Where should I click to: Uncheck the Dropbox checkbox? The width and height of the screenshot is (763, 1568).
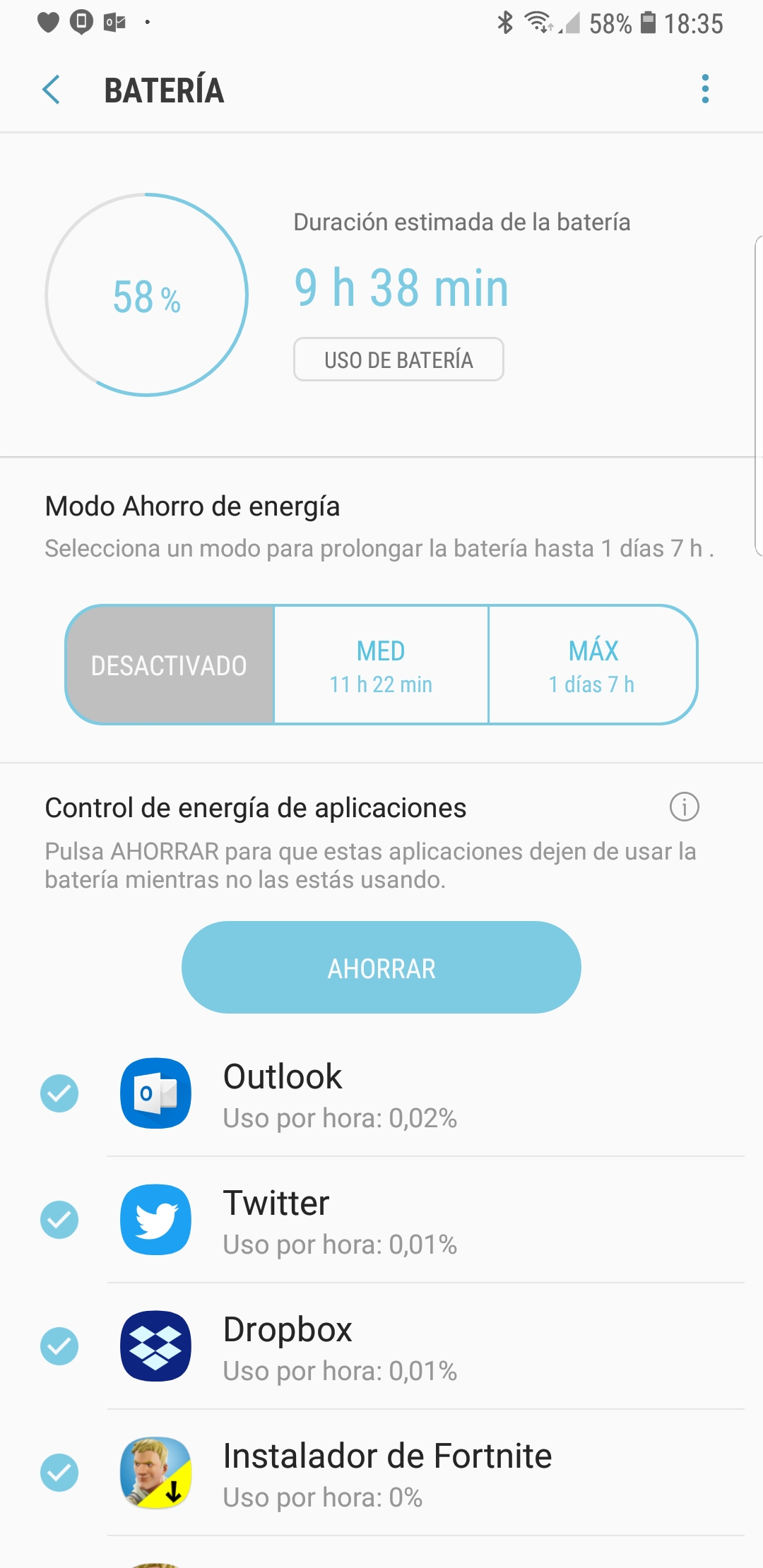[x=59, y=1346]
